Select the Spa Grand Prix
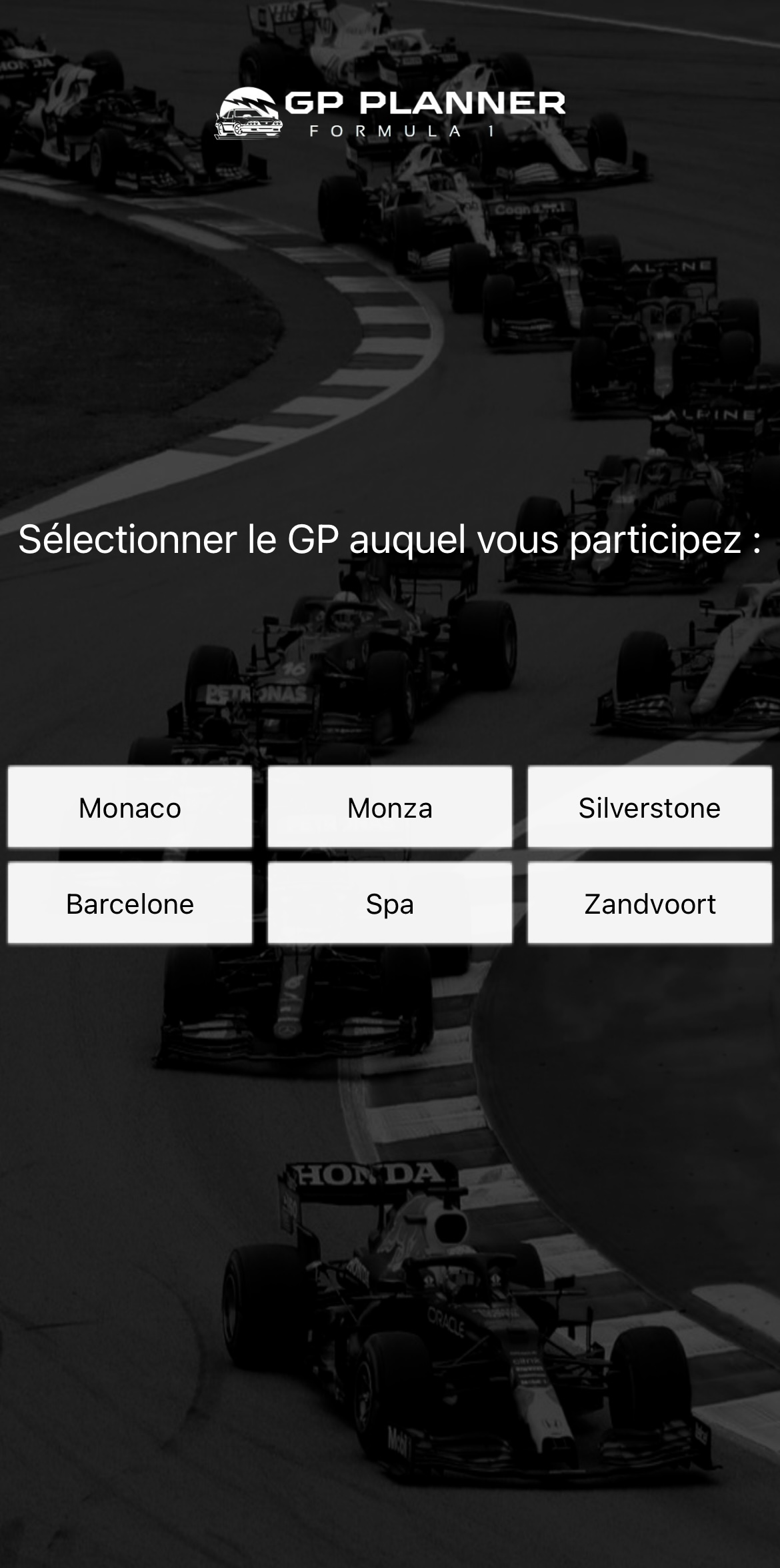Screen dimensions: 780x1568 coord(390,904)
